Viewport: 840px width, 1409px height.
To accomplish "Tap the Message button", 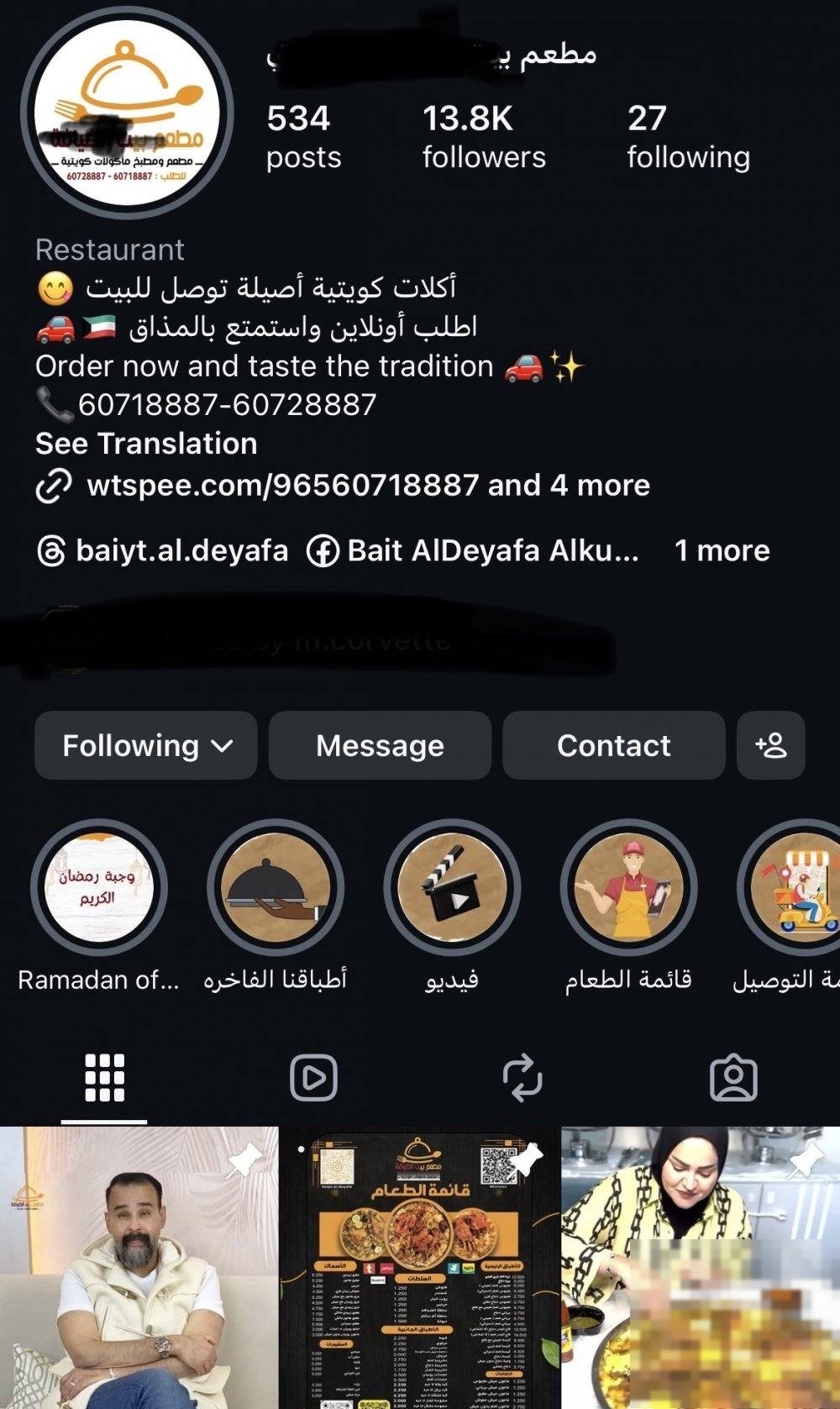I will (x=380, y=745).
